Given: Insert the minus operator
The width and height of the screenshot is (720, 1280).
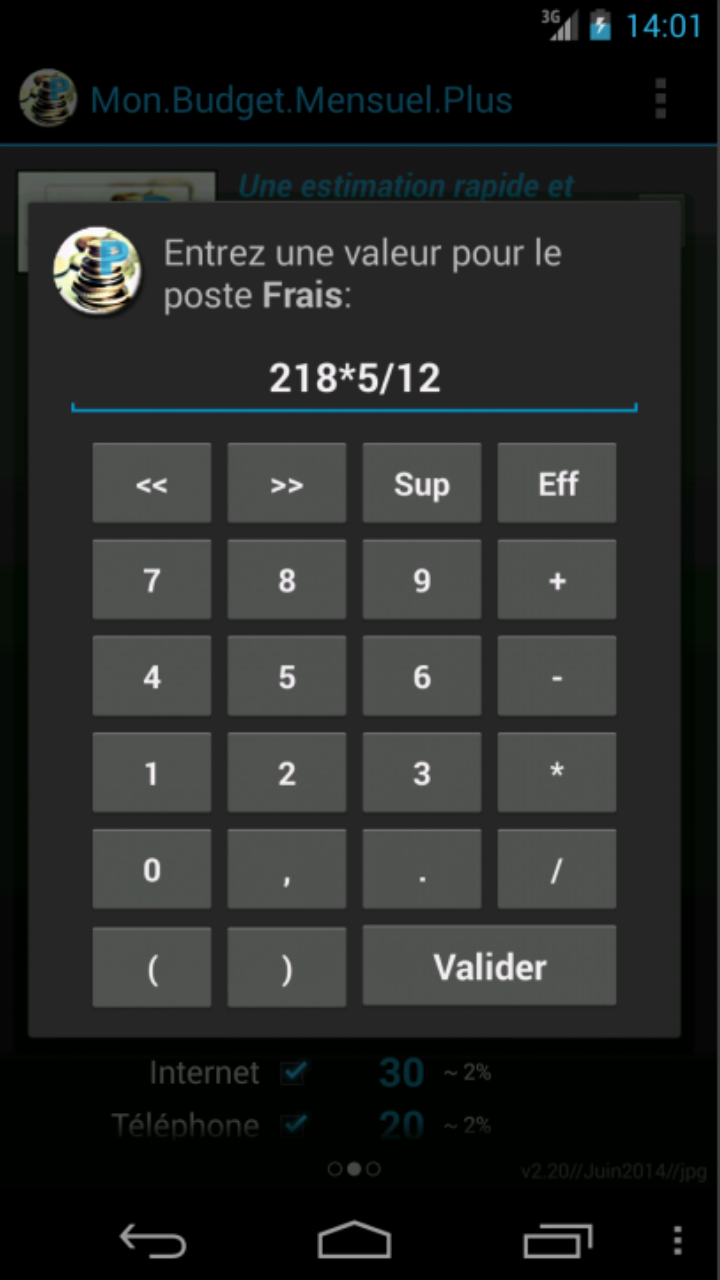Looking at the screenshot, I should 557,676.
